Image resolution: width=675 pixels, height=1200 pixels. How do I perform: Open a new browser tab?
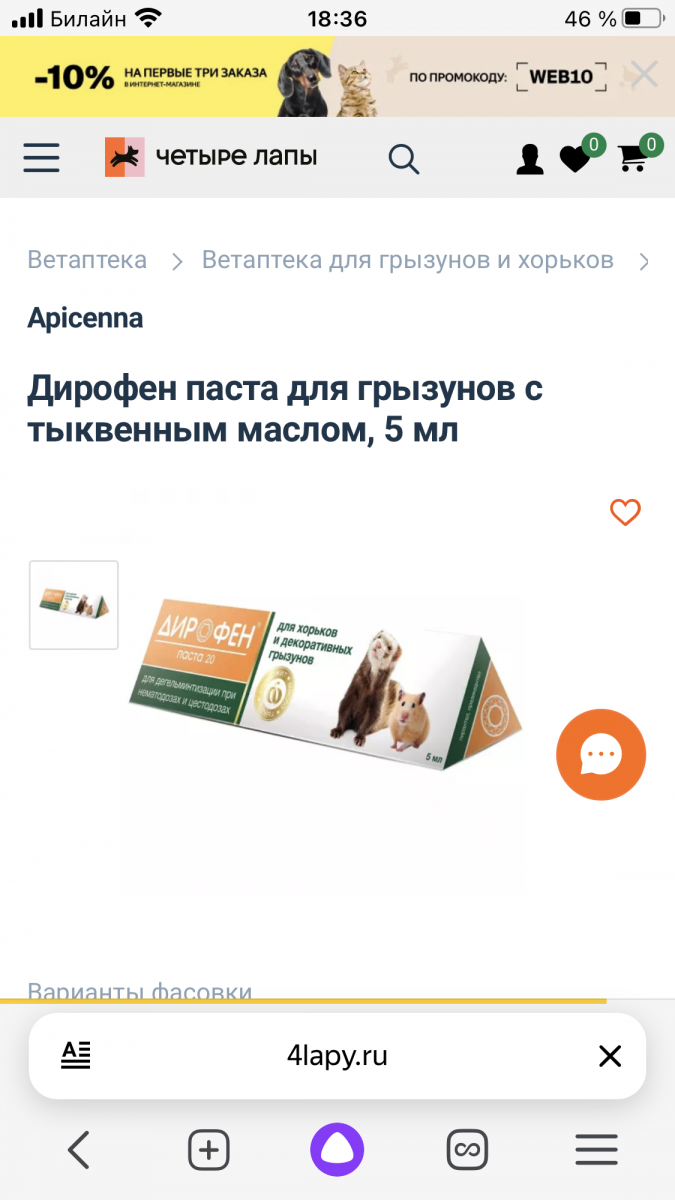pyautogui.click(x=209, y=1150)
